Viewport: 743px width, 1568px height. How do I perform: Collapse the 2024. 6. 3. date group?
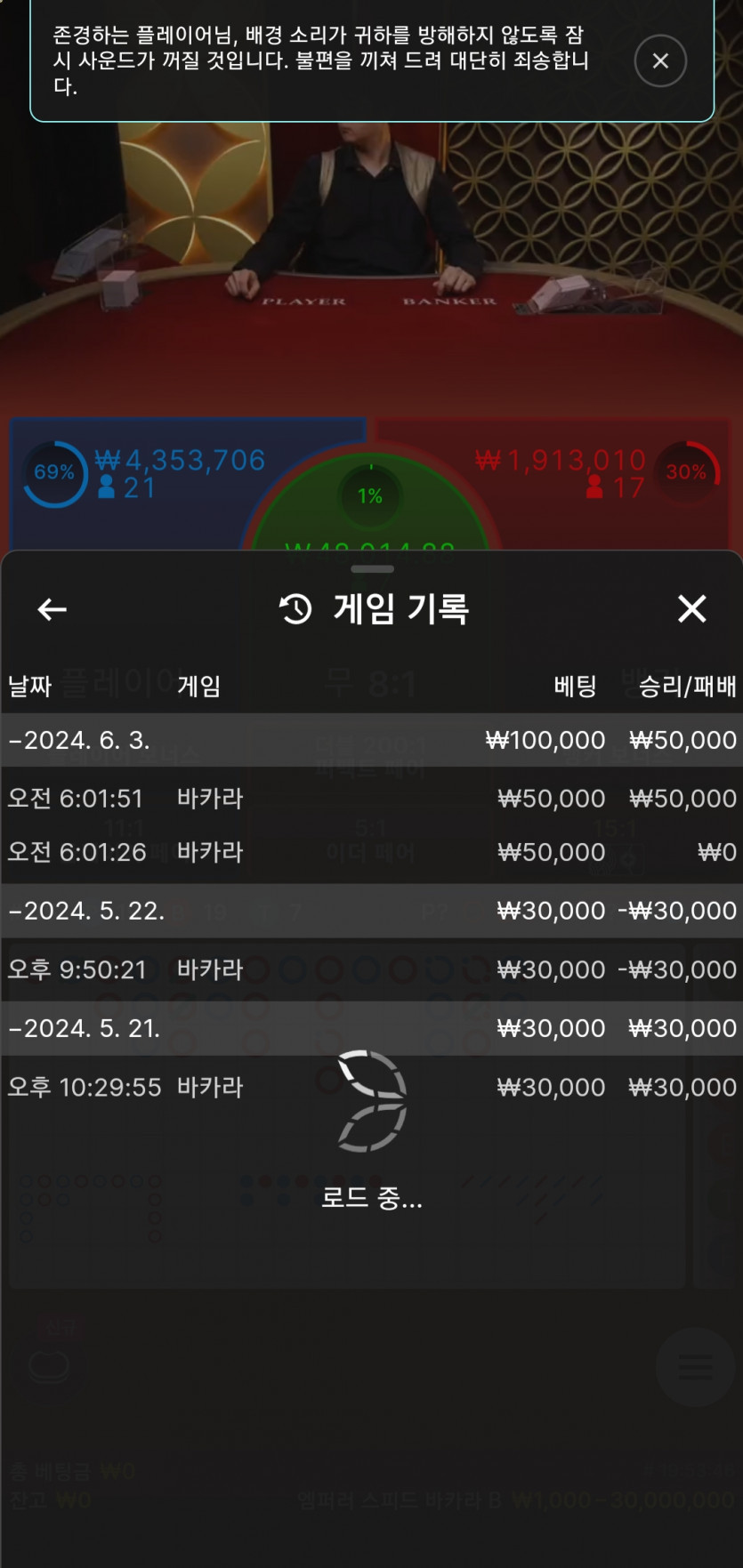click(371, 740)
